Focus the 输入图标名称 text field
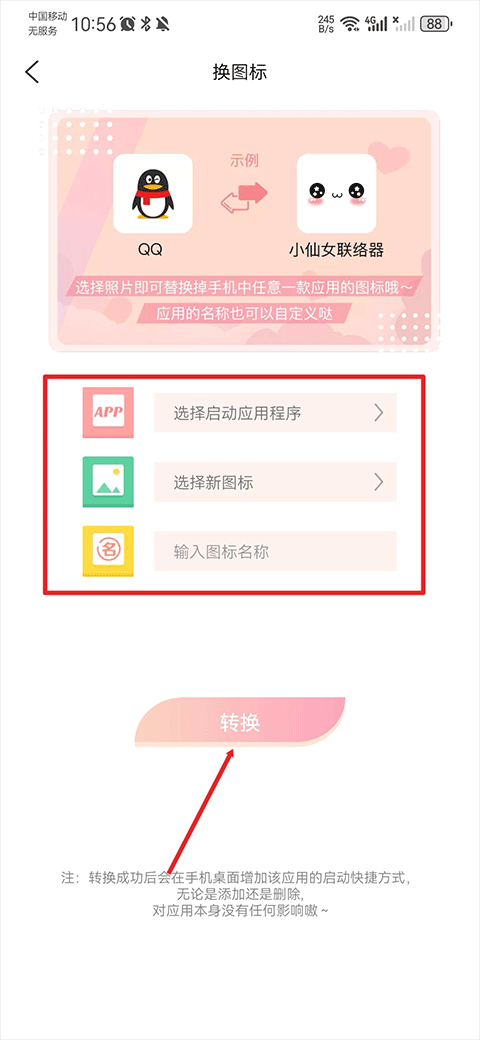 coord(275,551)
